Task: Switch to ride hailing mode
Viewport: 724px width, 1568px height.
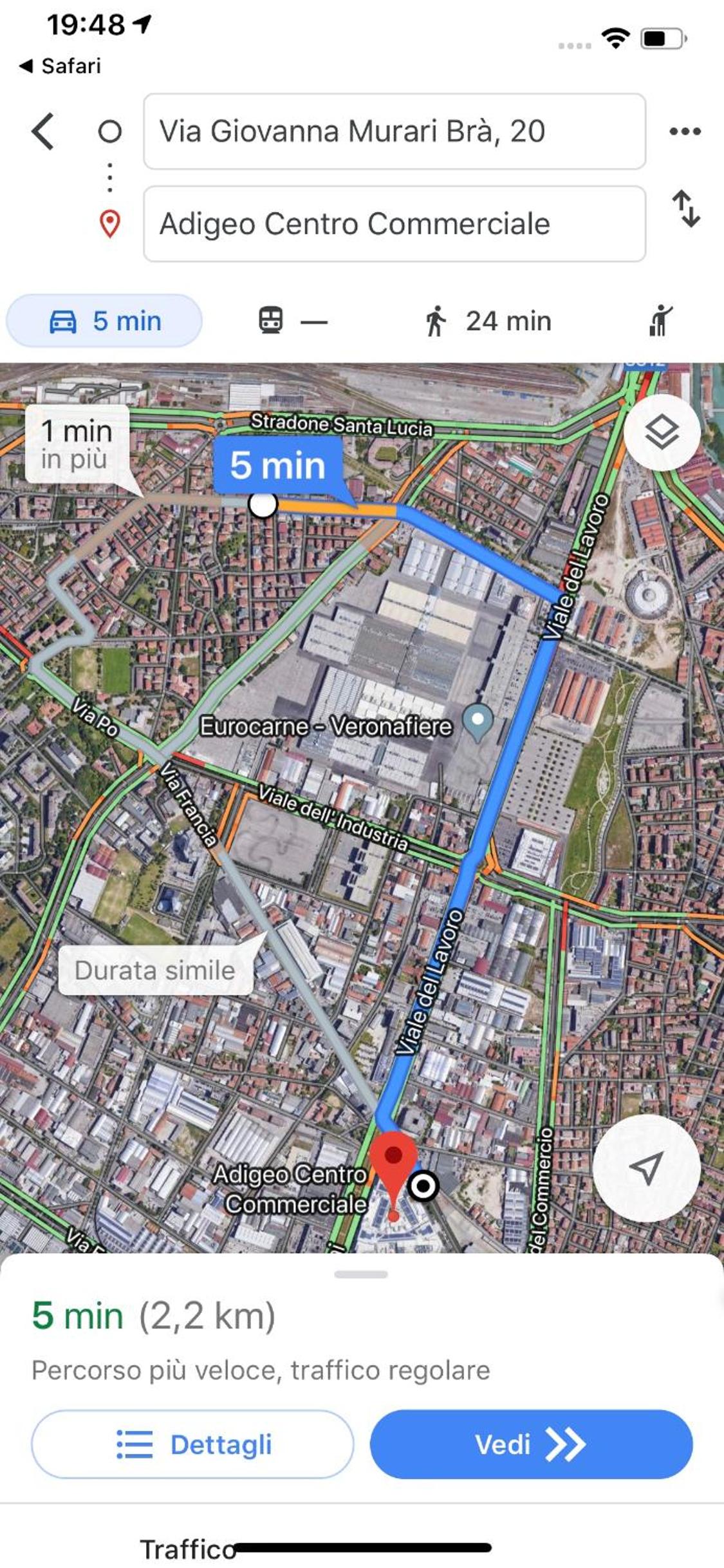Action: [660, 321]
